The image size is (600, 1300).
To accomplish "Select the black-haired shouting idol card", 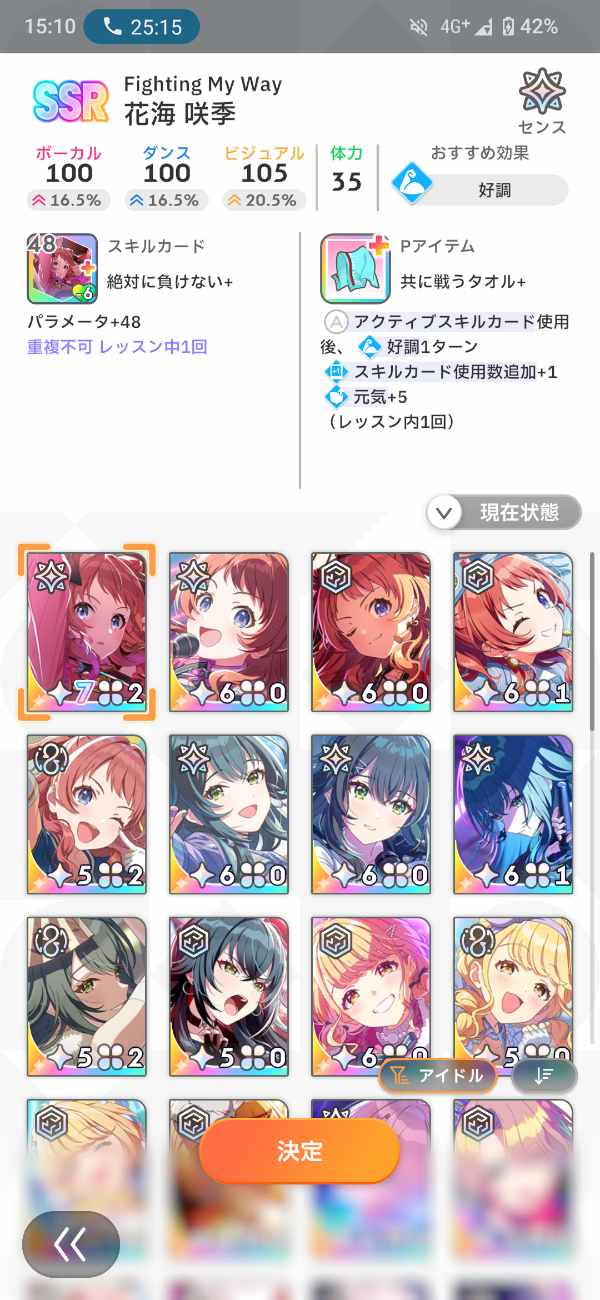I will click(x=229, y=996).
